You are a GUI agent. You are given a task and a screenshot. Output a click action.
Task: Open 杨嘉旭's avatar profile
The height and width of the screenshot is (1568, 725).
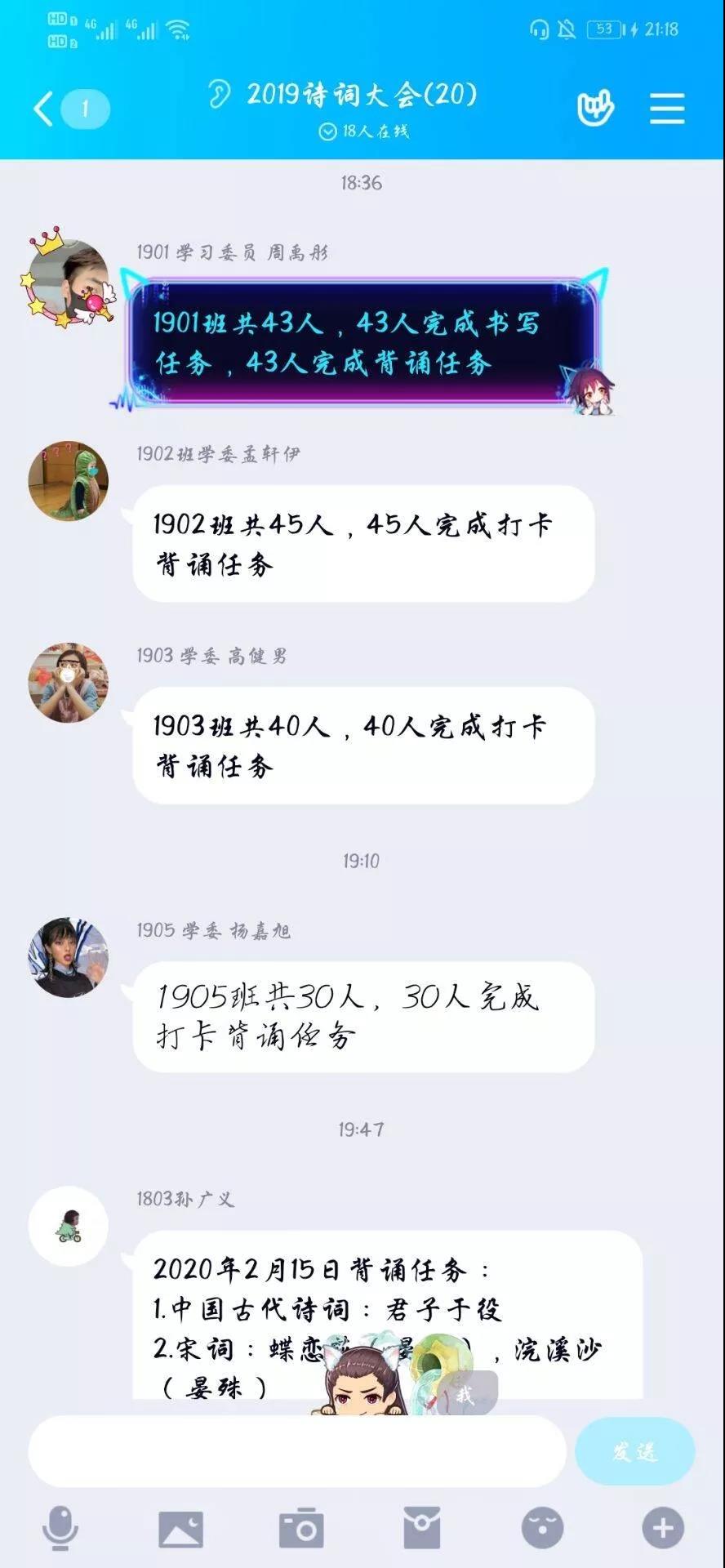[69, 957]
